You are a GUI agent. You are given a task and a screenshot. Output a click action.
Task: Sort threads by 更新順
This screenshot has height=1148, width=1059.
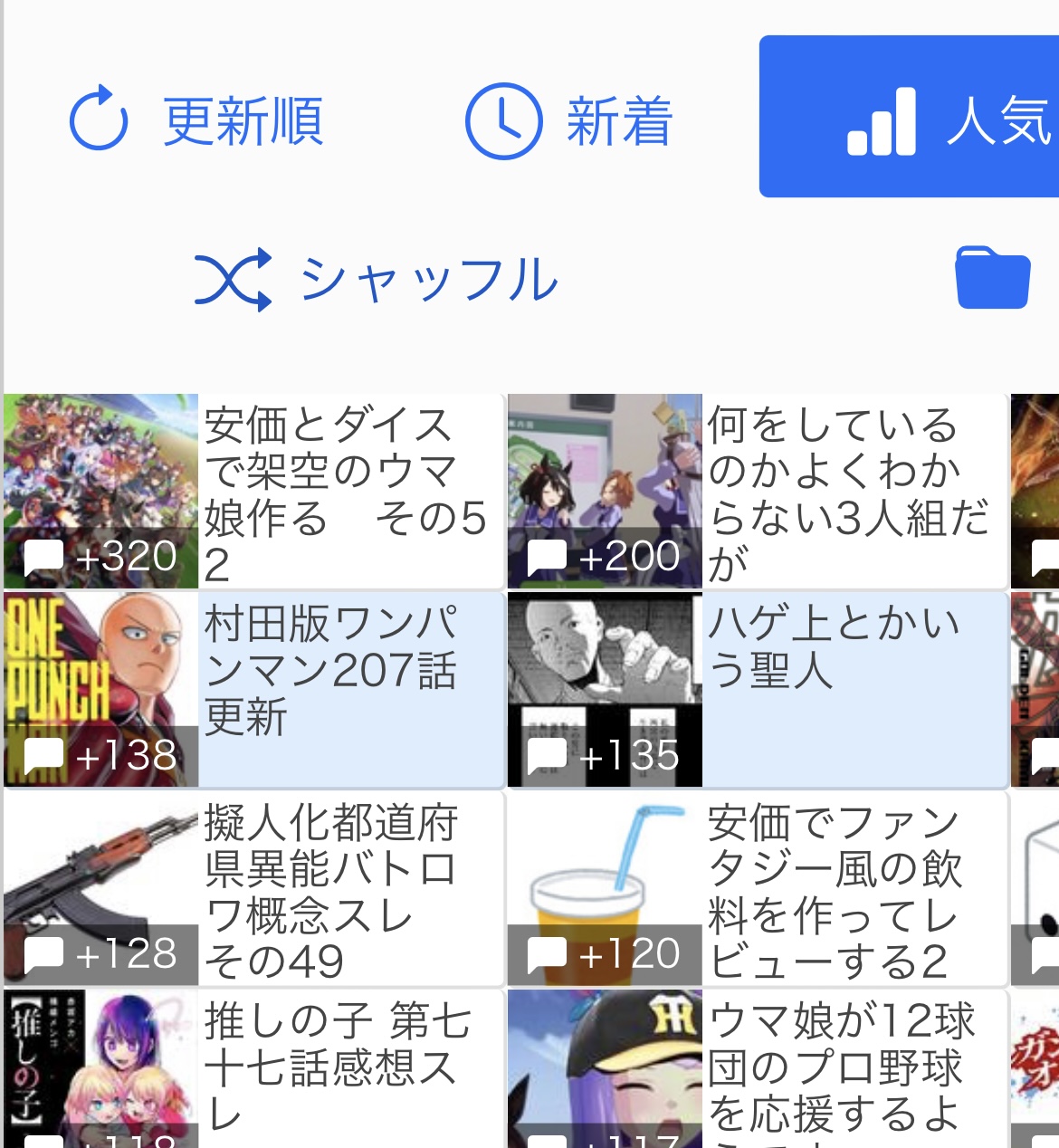[197, 121]
